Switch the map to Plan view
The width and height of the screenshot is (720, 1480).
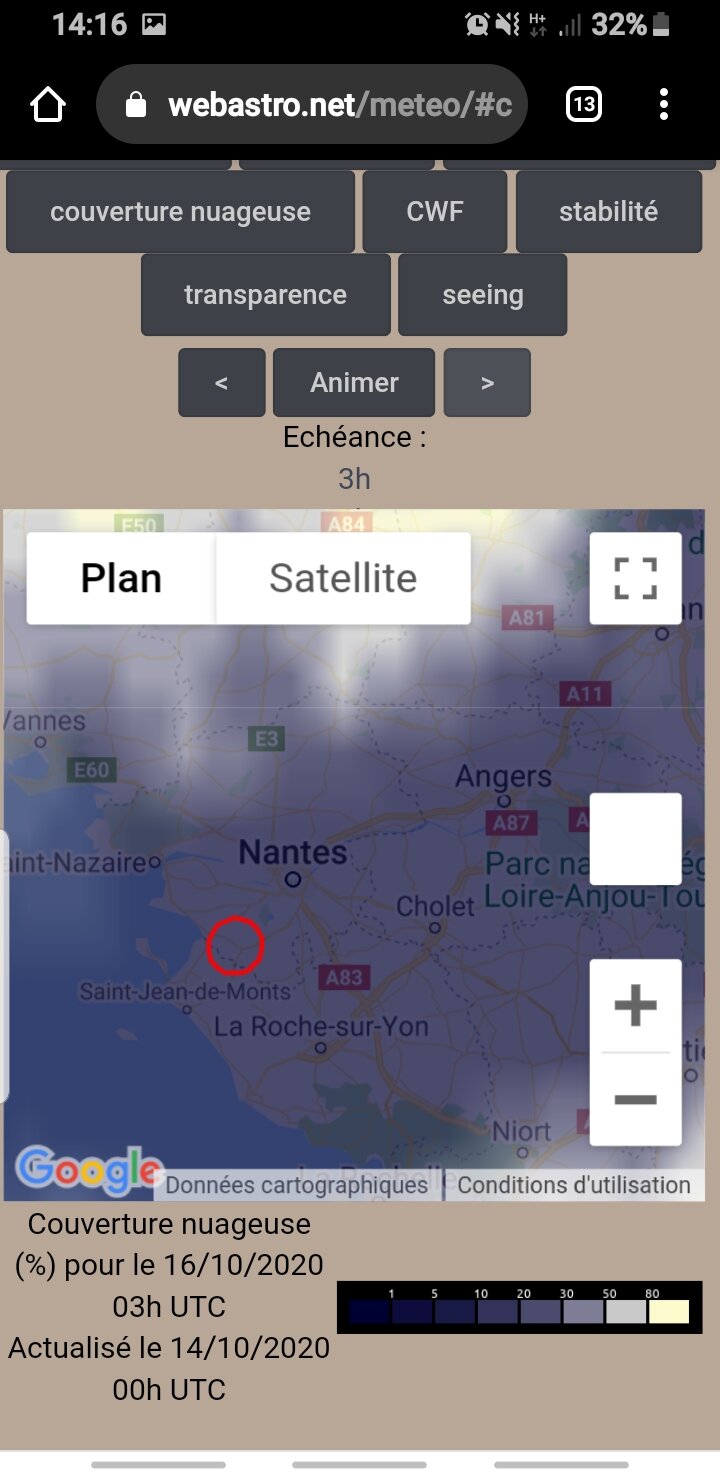pyautogui.click(x=121, y=578)
